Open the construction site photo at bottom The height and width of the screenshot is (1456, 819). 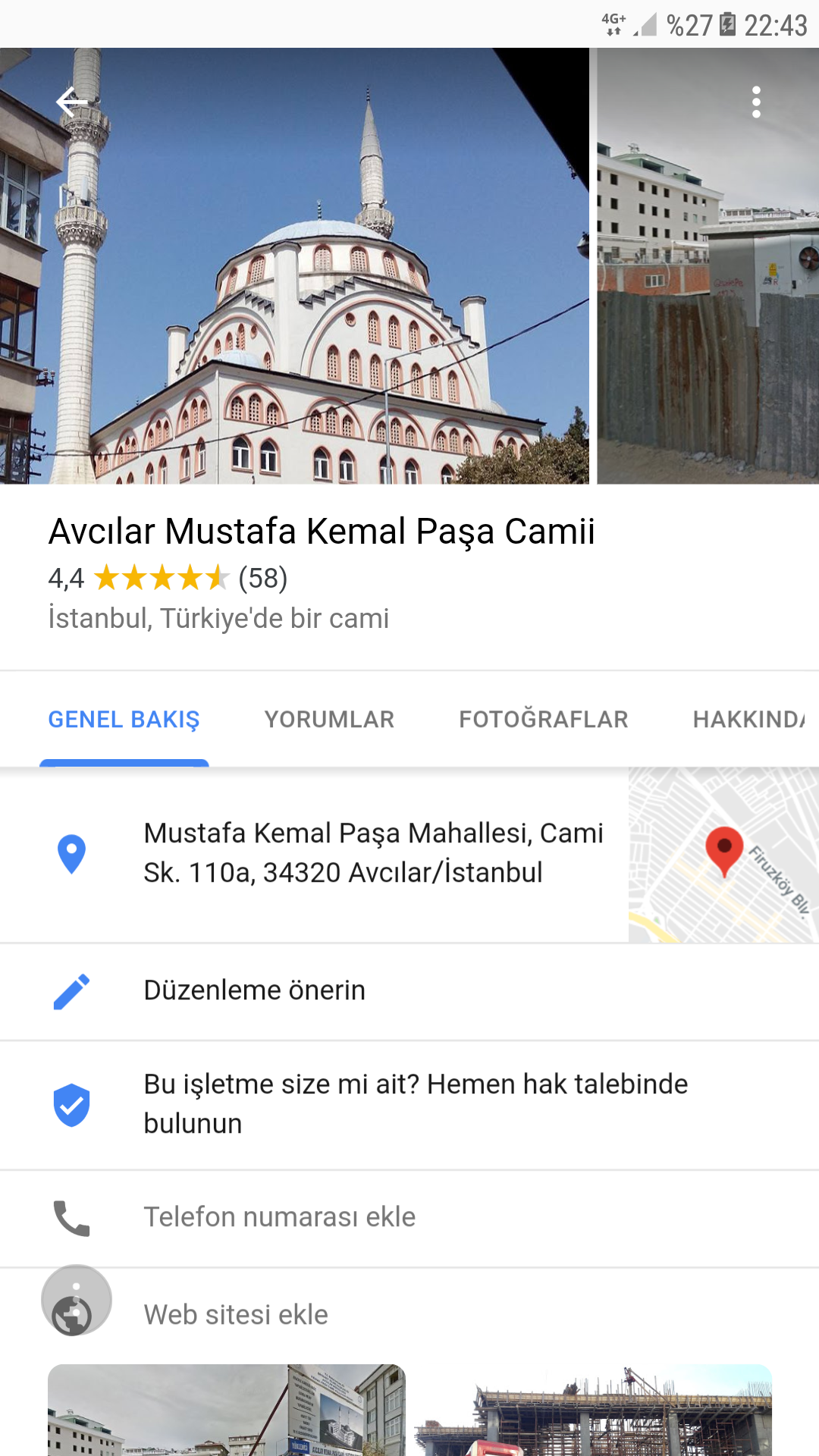[593, 1410]
